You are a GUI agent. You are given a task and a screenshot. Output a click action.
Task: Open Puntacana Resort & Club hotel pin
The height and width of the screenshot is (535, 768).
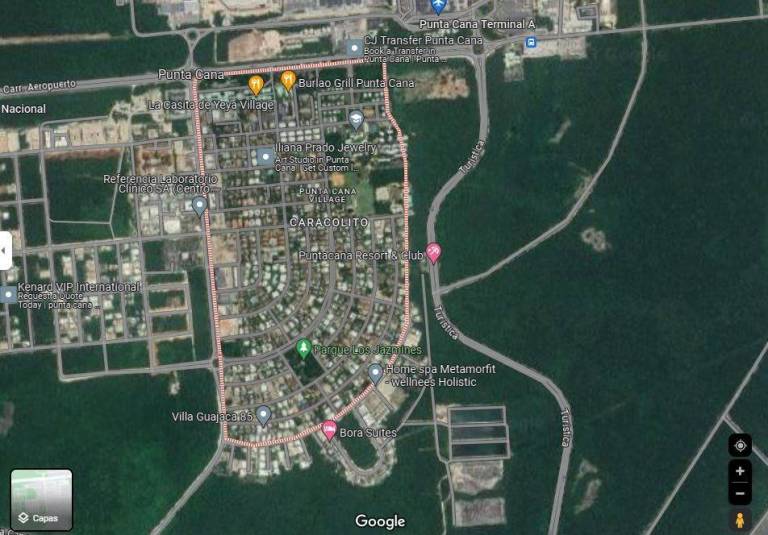pyautogui.click(x=433, y=252)
